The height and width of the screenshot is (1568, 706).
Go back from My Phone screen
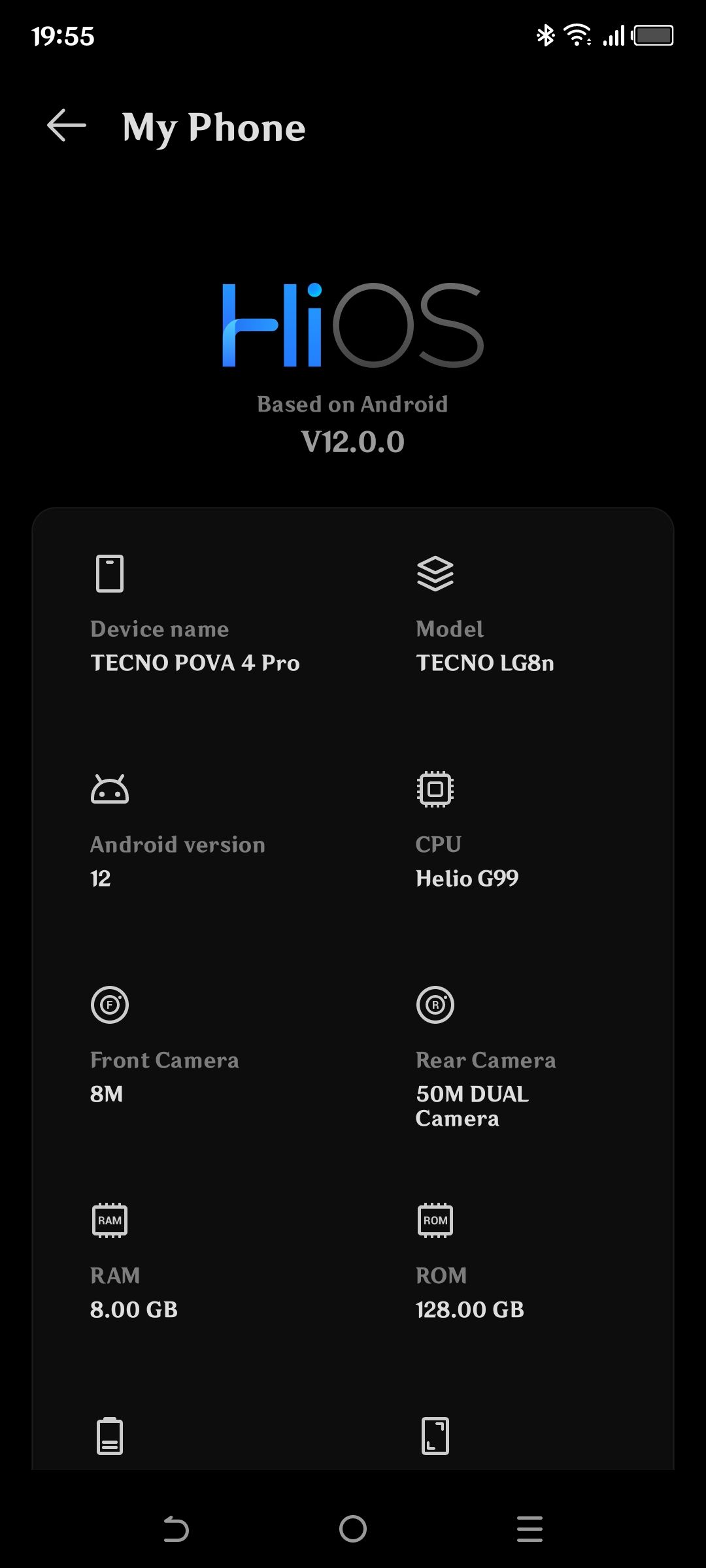click(67, 125)
